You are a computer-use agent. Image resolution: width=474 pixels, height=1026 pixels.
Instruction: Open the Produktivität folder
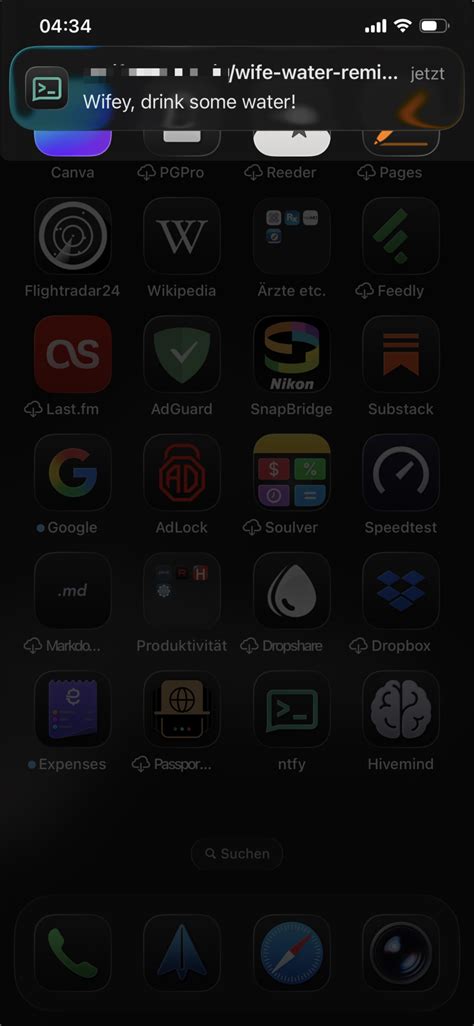182,591
